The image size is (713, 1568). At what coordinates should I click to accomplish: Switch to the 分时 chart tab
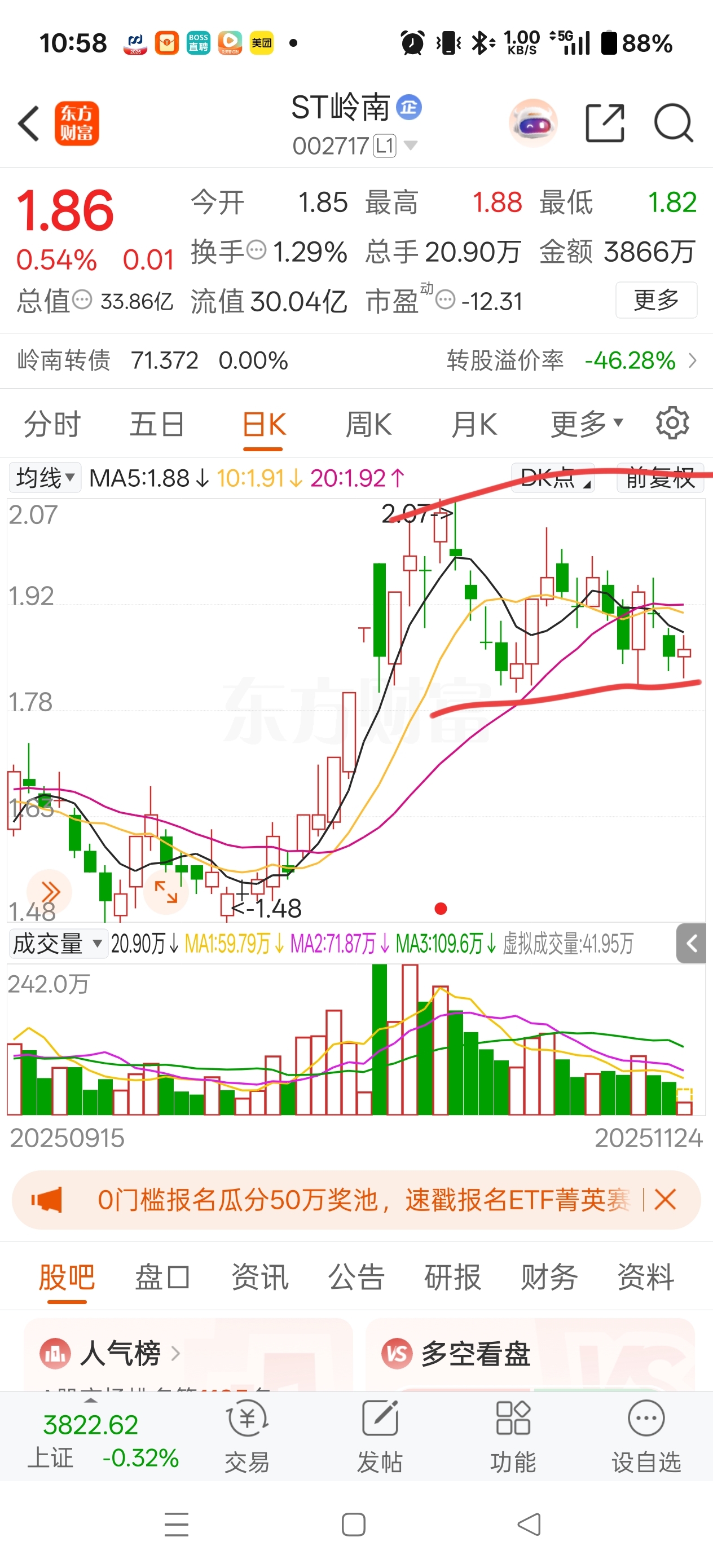(x=52, y=424)
